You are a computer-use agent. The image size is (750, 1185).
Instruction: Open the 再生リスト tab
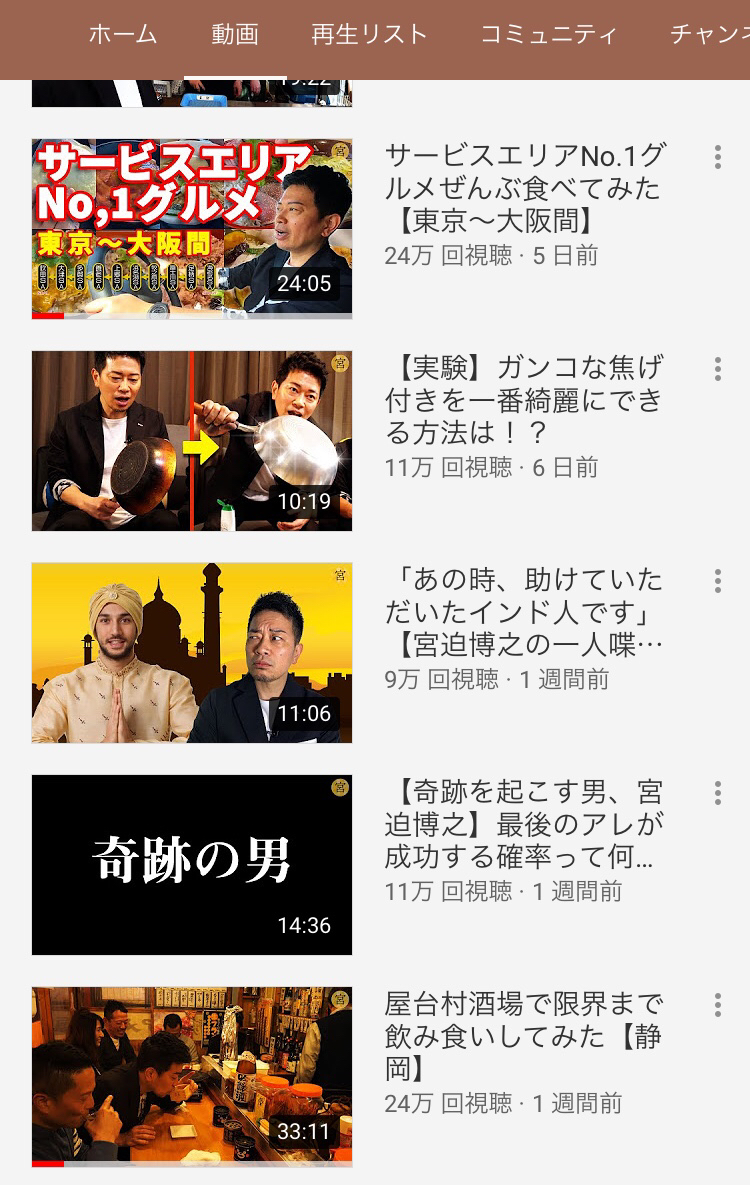pyautogui.click(x=369, y=34)
